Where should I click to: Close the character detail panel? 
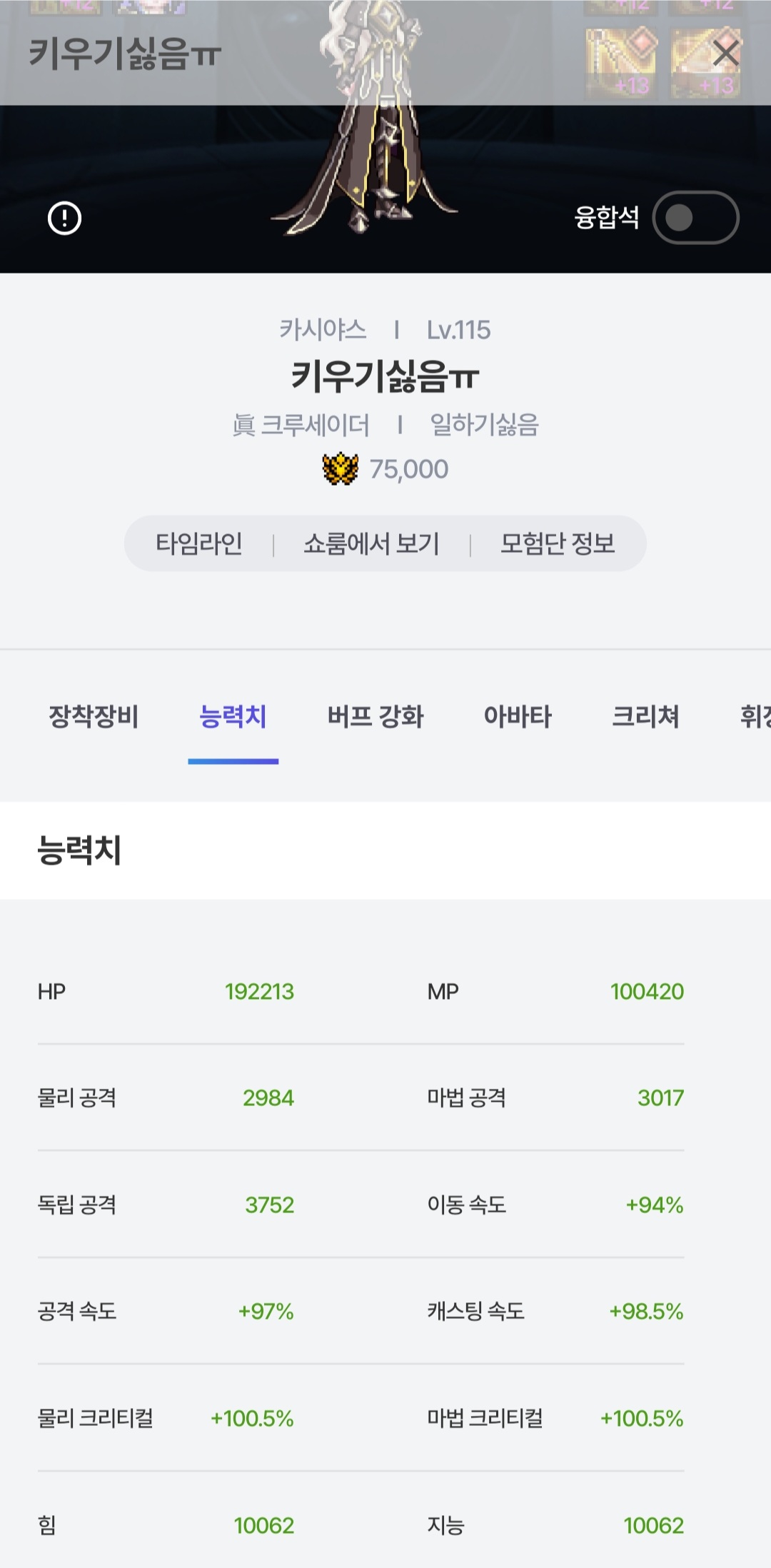coord(725,53)
